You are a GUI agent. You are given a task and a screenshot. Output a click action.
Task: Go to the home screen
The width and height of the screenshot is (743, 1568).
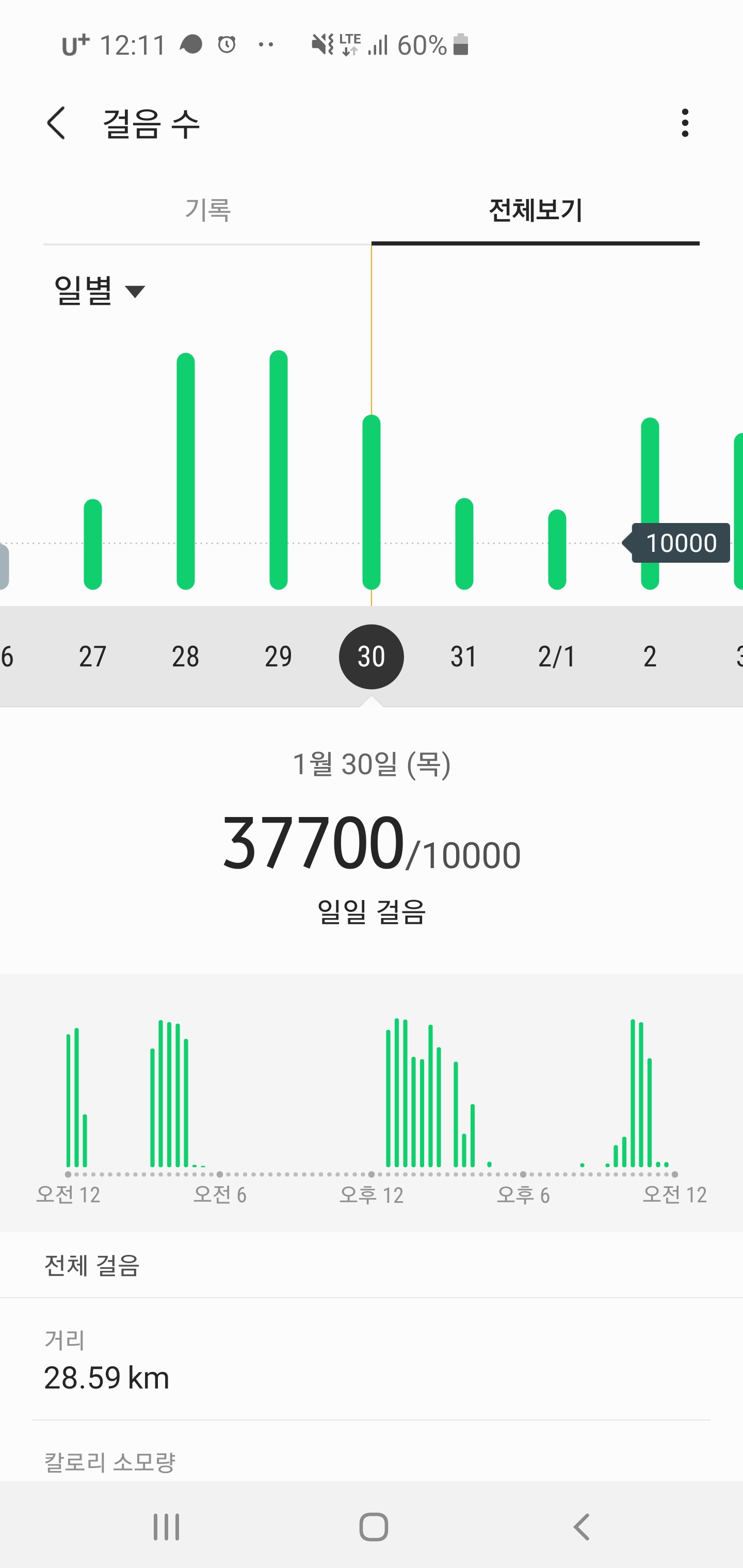pyautogui.click(x=374, y=1527)
